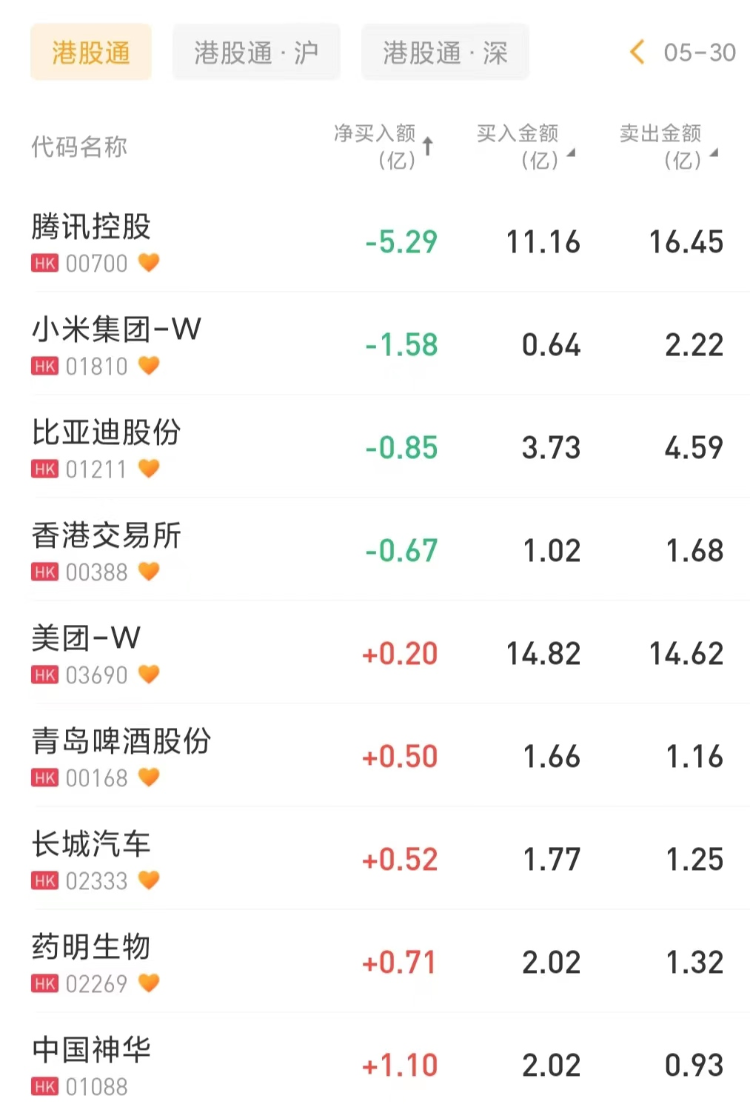This screenshot has height=1104, width=750.
Task: Go to previous date before 05-30
Action: coord(637,52)
